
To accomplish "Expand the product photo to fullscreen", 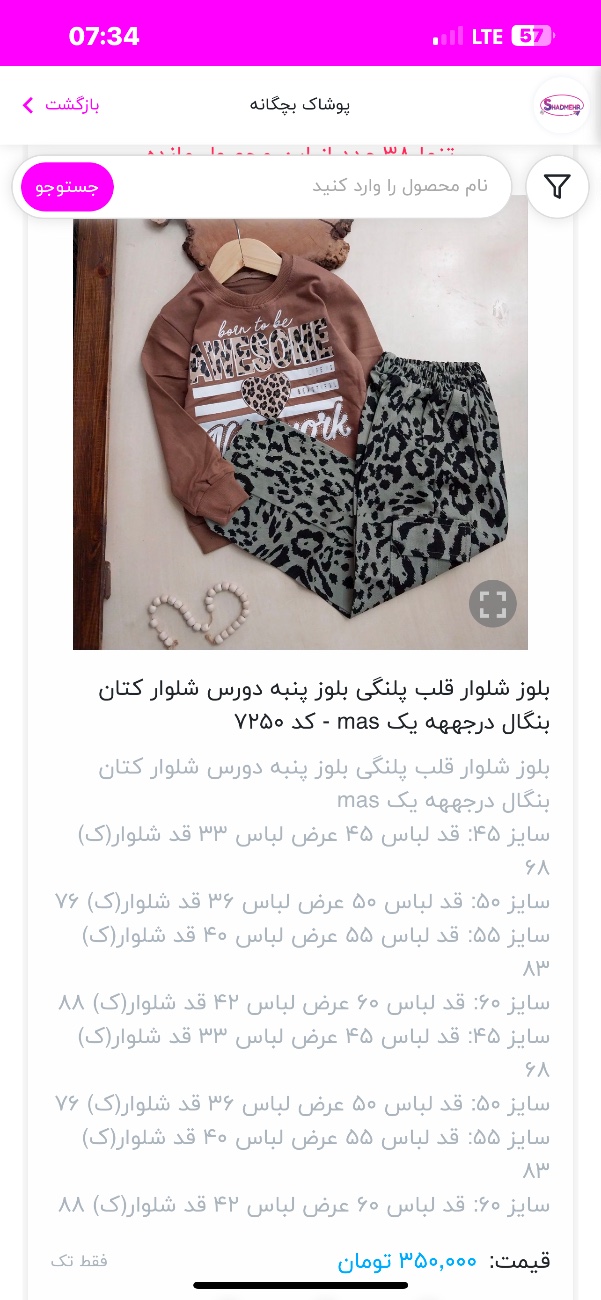I will pyautogui.click(x=493, y=603).
